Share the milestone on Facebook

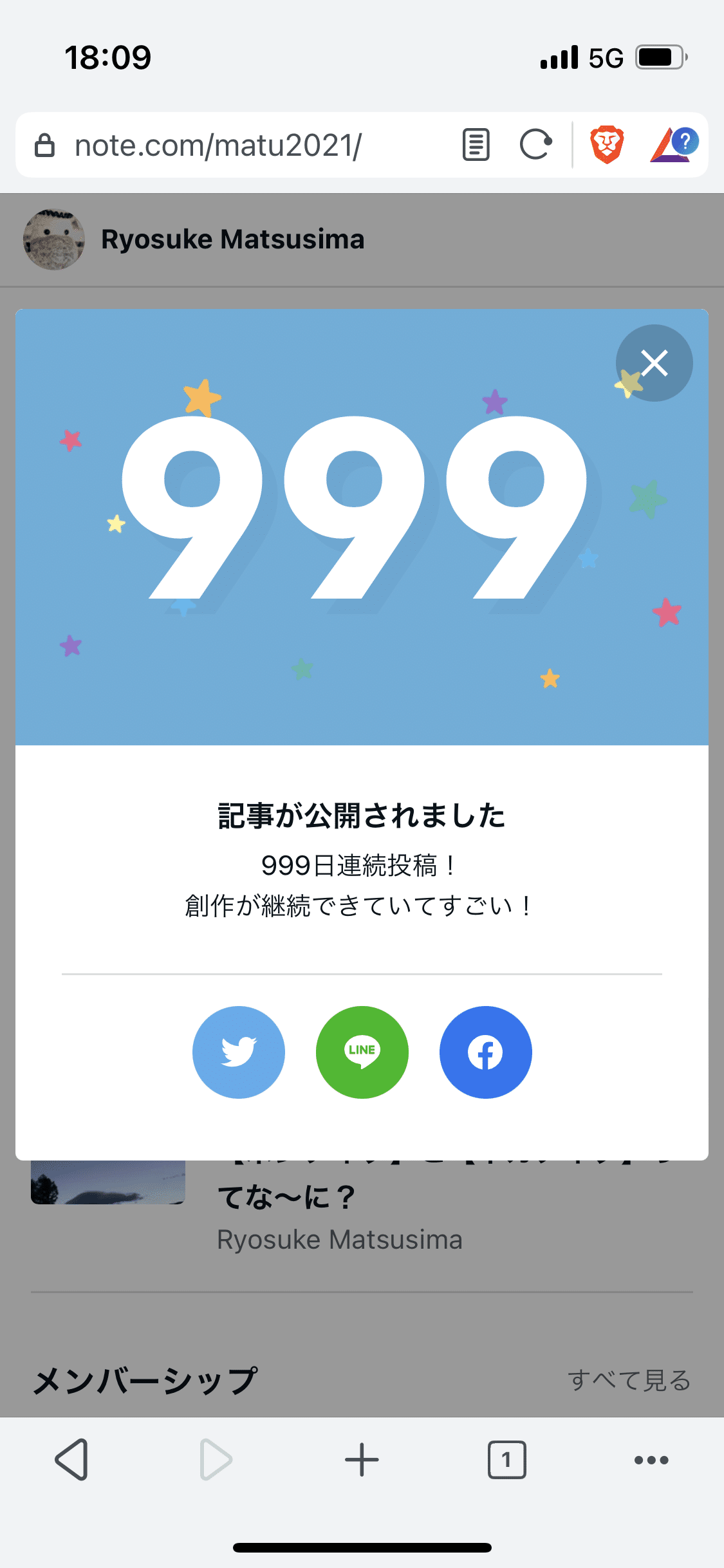[486, 1052]
